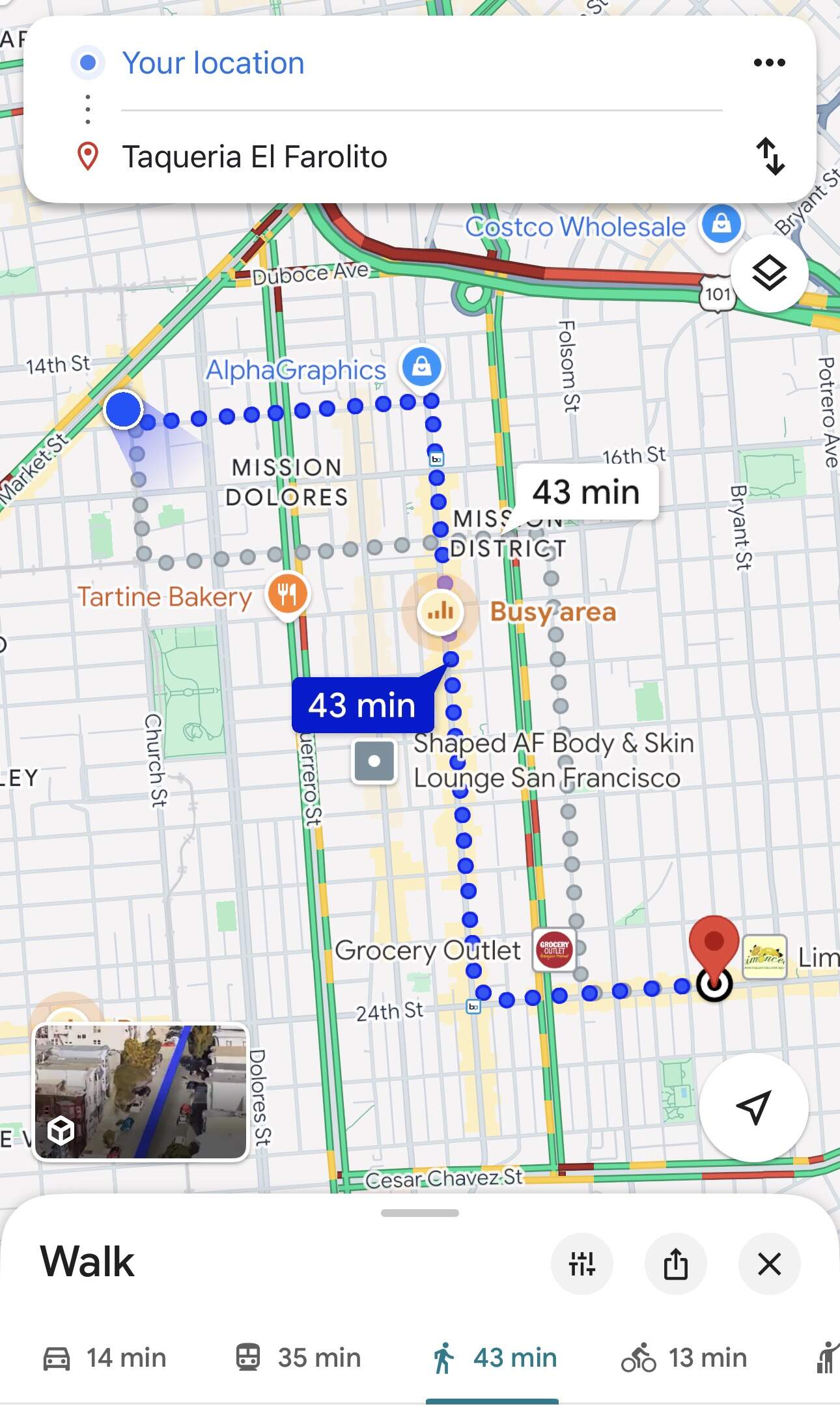Switch to cycling 13 min tab
This screenshot has height=1411, width=840.
684,1358
